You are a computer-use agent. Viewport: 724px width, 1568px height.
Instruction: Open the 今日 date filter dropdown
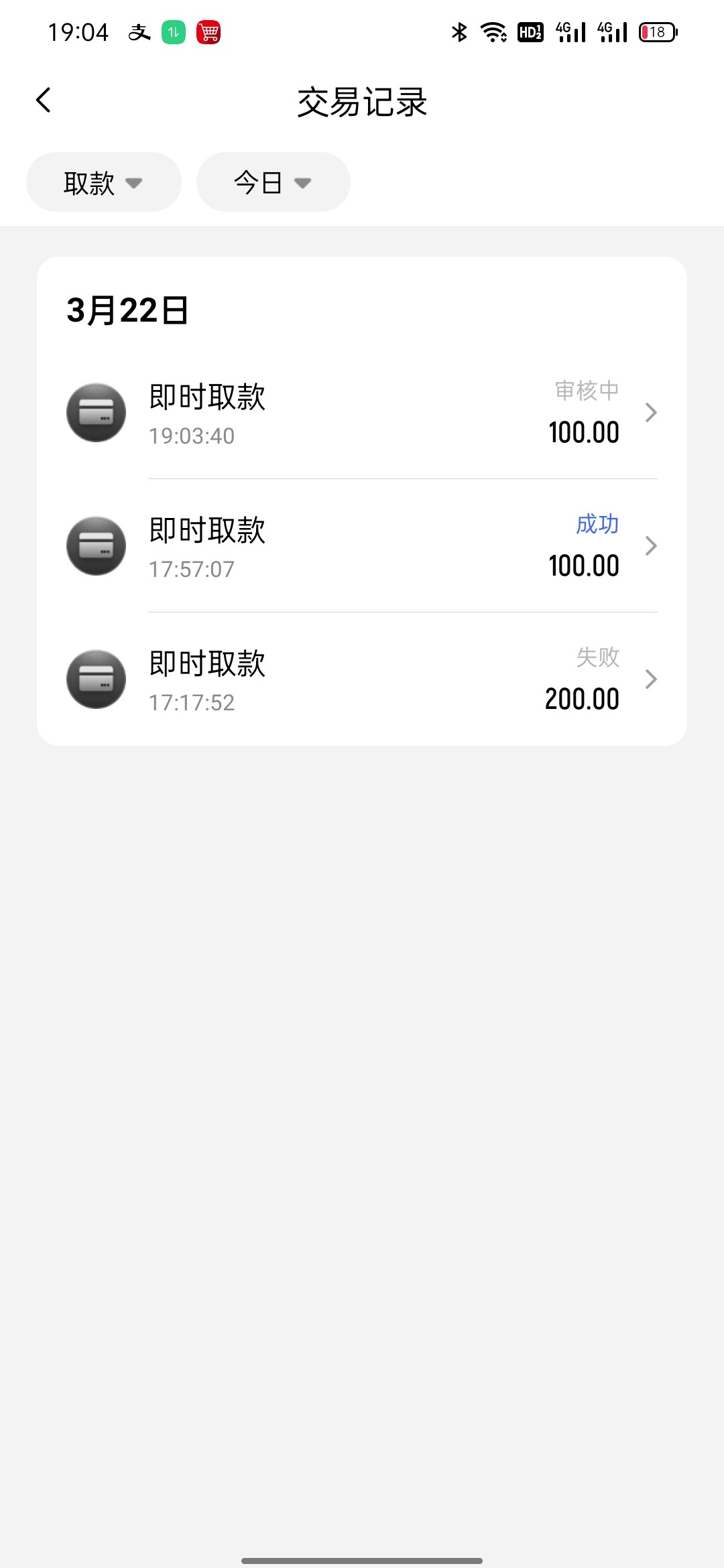tap(274, 182)
